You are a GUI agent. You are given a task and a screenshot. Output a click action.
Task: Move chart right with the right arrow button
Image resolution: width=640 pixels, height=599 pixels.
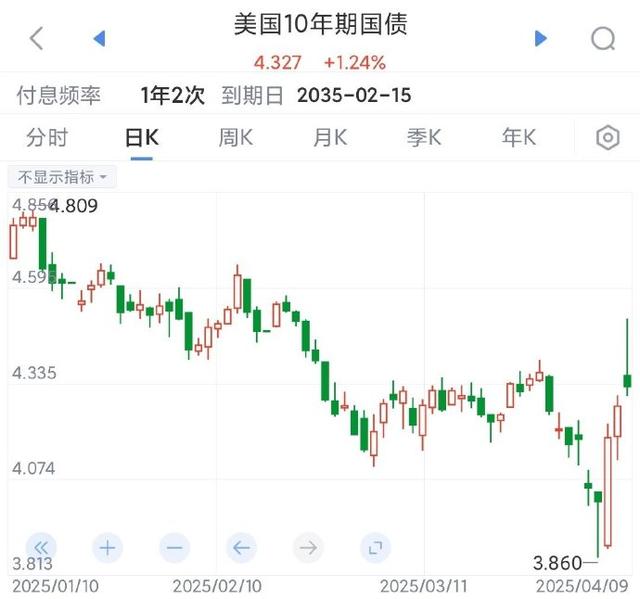coord(308,547)
